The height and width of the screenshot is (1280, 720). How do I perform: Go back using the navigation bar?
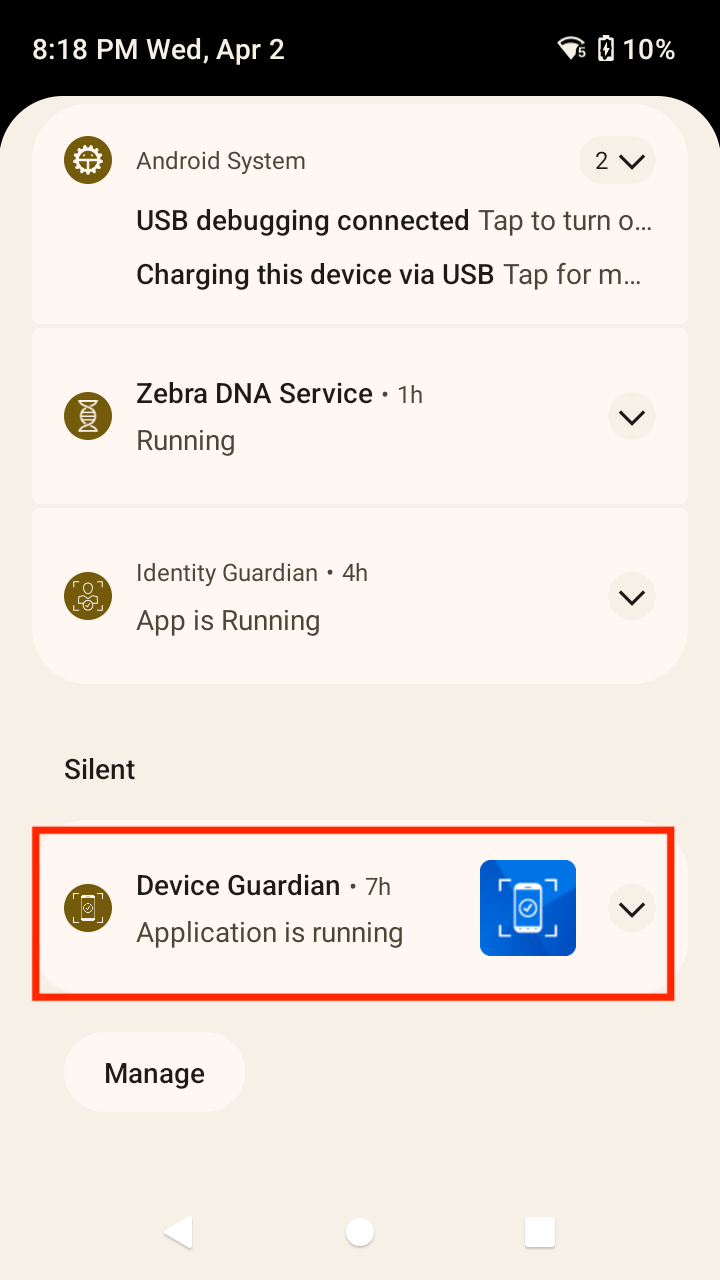coord(179,1233)
